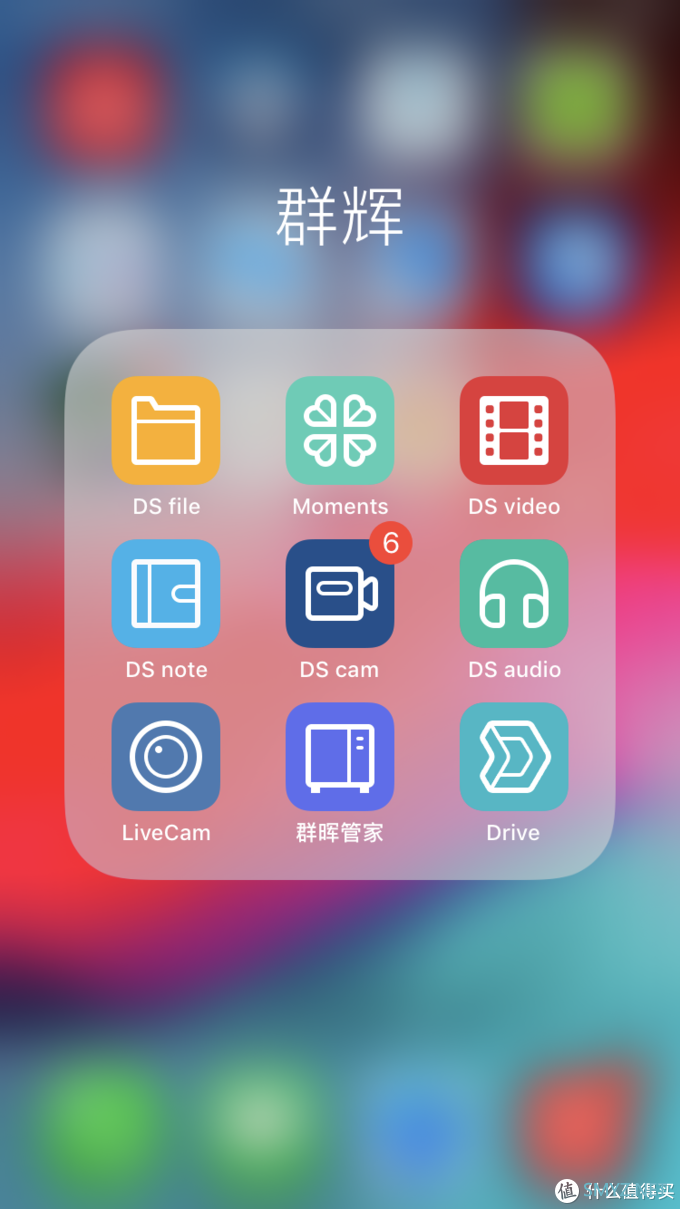680x1209 pixels.
Task: Launch the LiveCam app
Action: click(x=166, y=757)
